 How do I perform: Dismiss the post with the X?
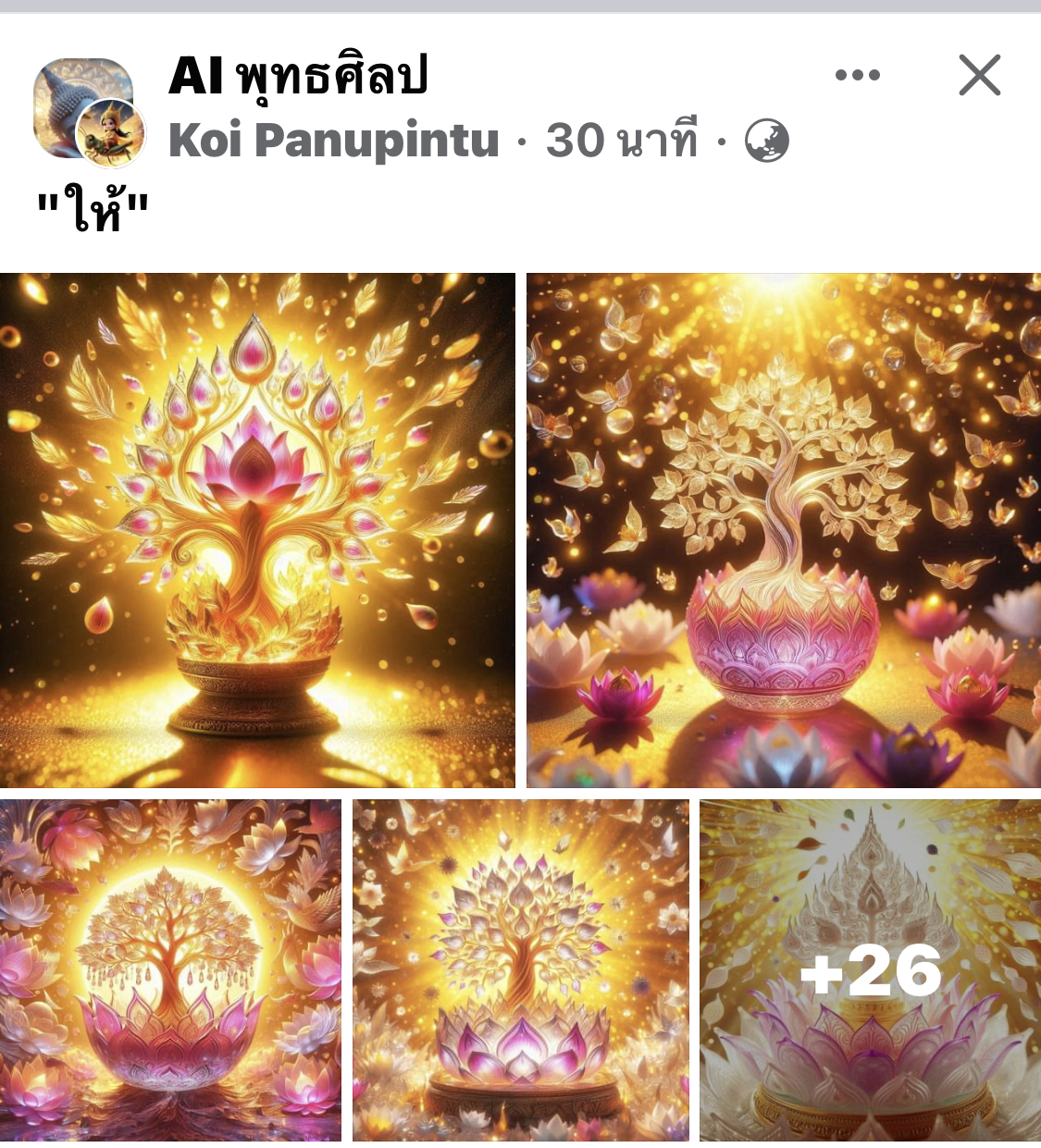point(979,76)
